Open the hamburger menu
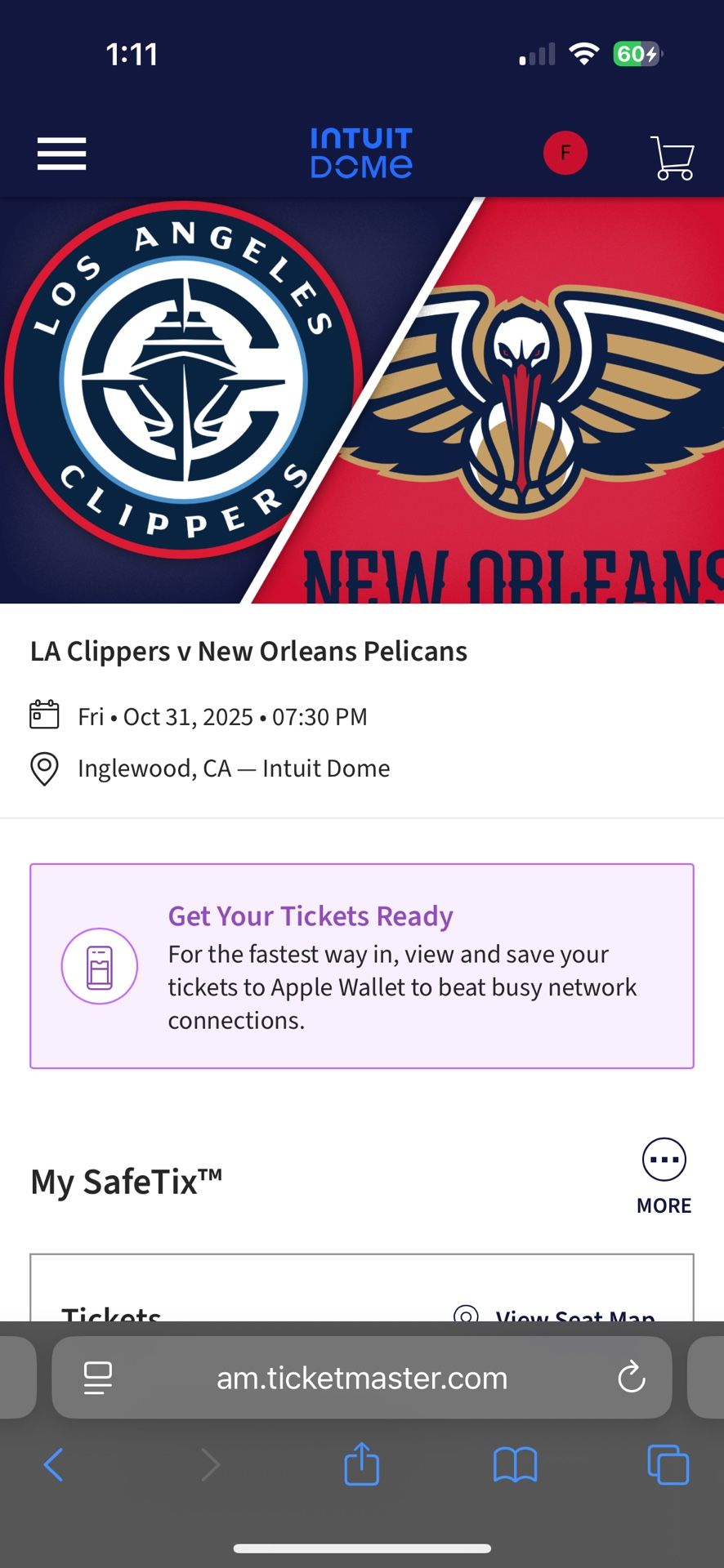Viewport: 724px width, 1568px height. [61, 154]
